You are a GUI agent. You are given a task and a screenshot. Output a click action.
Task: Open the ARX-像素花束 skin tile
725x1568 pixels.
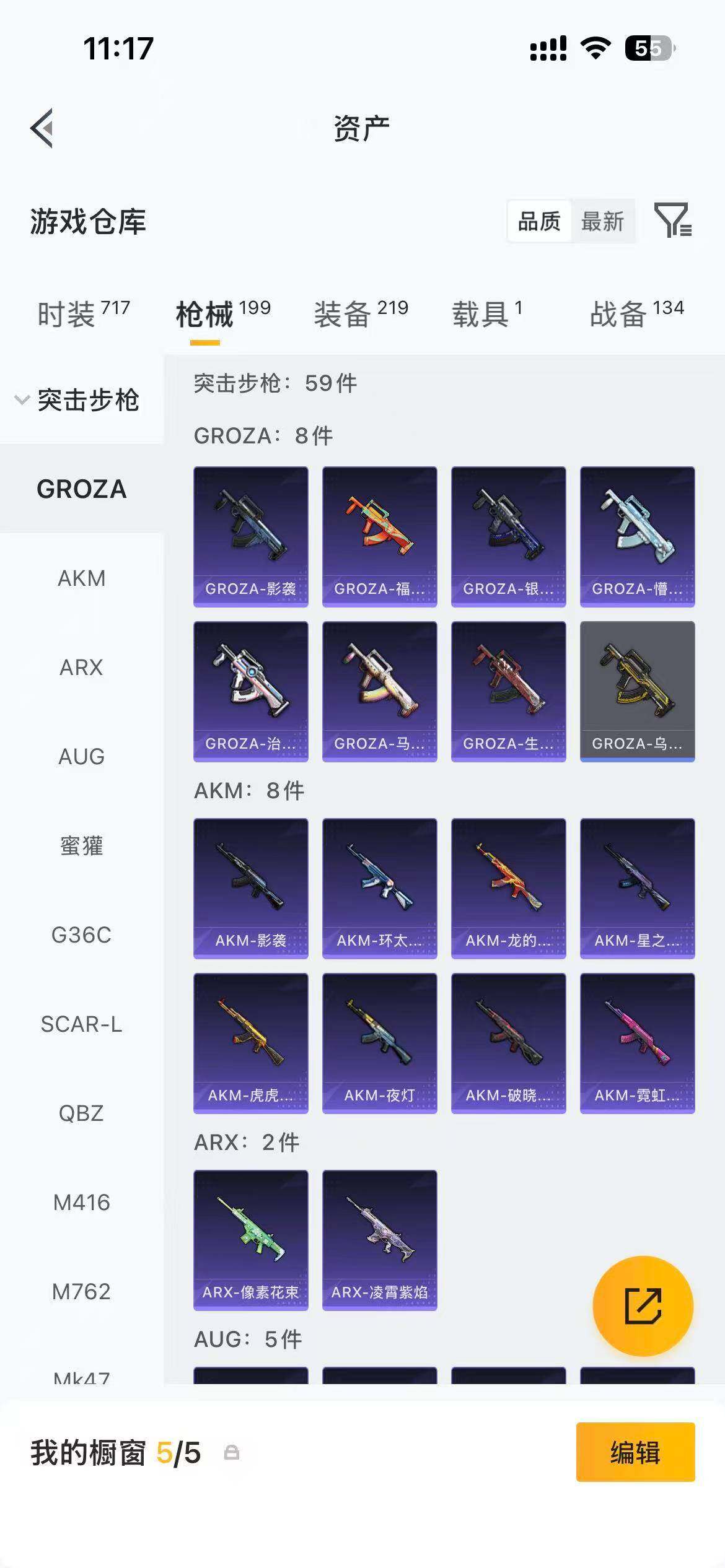250,1240
